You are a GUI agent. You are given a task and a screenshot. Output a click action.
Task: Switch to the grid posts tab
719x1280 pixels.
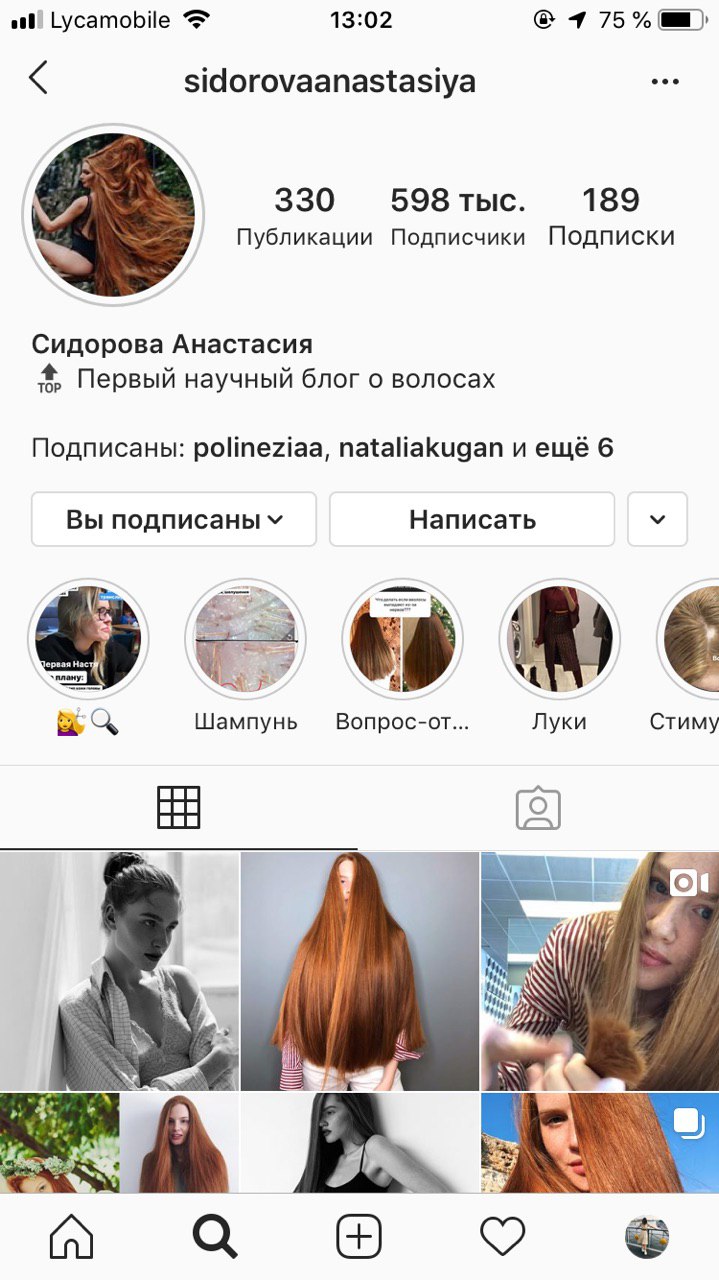coord(179,807)
